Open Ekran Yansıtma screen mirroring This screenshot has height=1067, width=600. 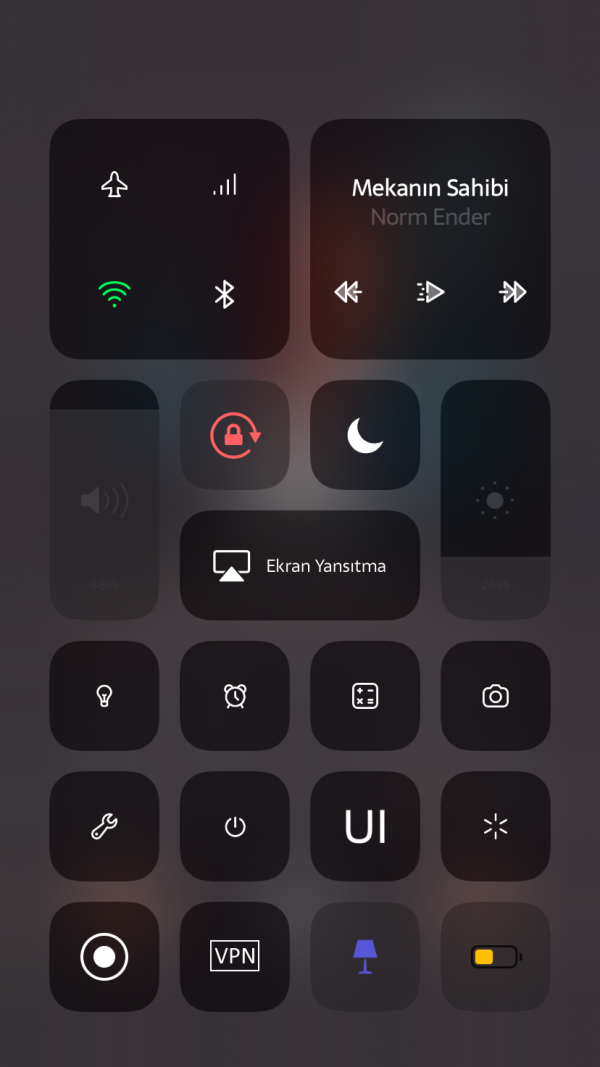[300, 566]
